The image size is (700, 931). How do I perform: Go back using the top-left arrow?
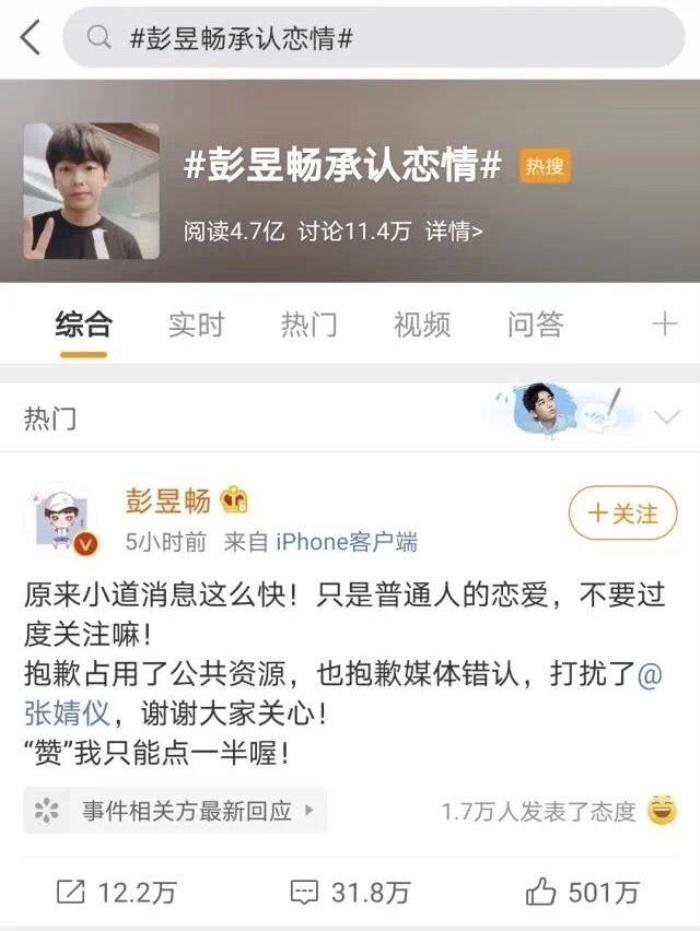[x=30, y=39]
